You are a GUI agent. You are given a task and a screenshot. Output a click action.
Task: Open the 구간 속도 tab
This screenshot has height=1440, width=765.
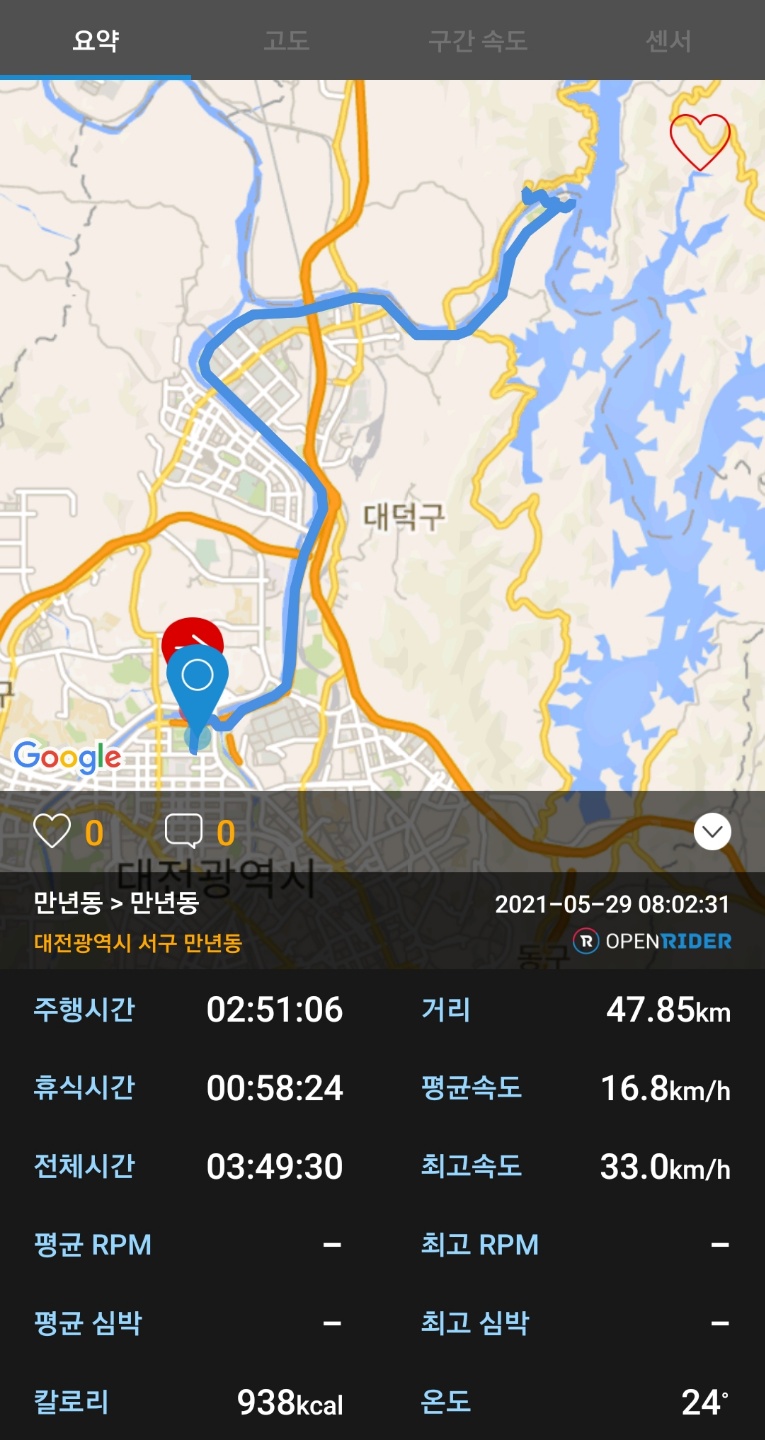478,41
